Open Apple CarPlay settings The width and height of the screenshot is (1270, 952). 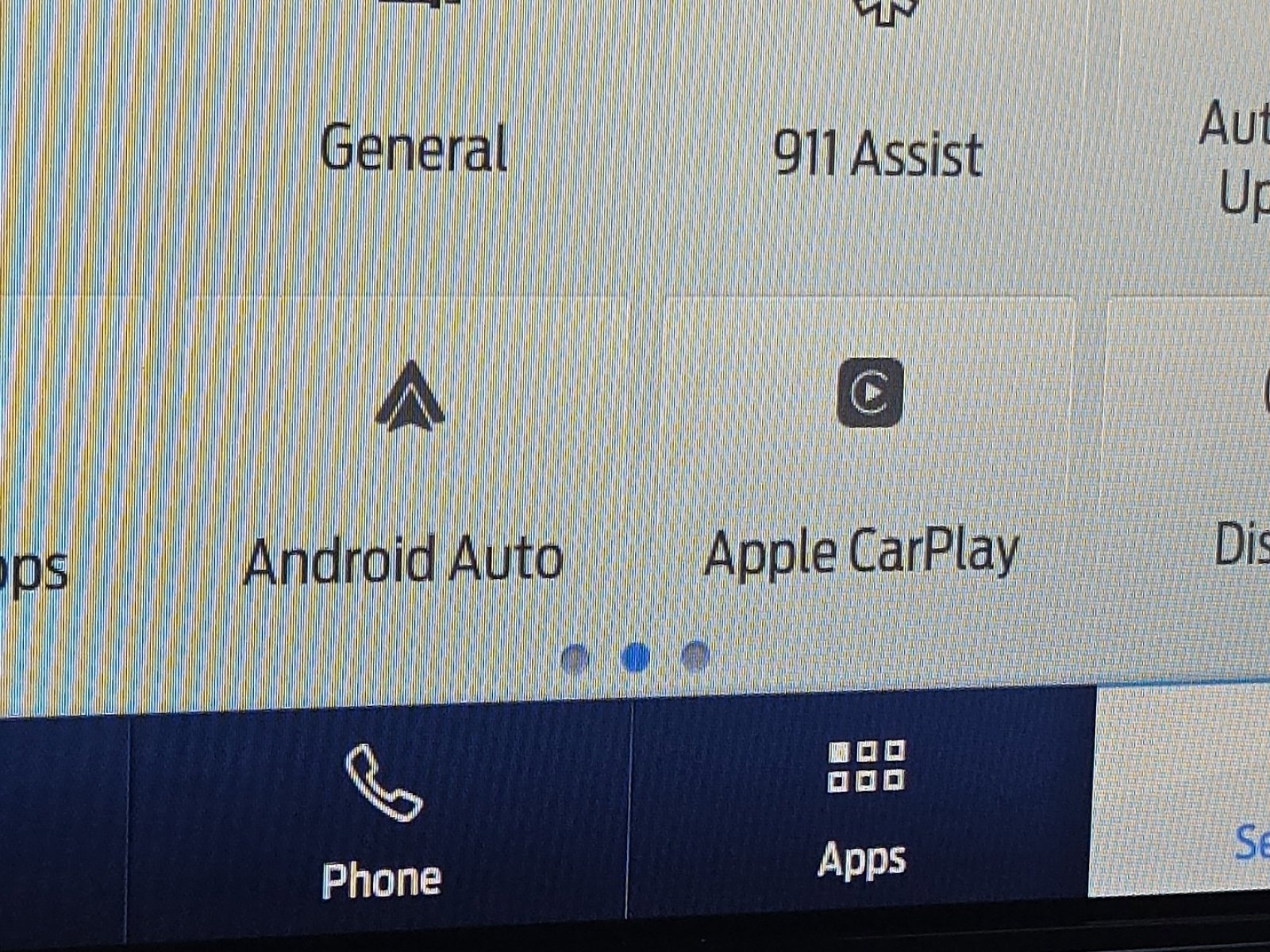865,468
